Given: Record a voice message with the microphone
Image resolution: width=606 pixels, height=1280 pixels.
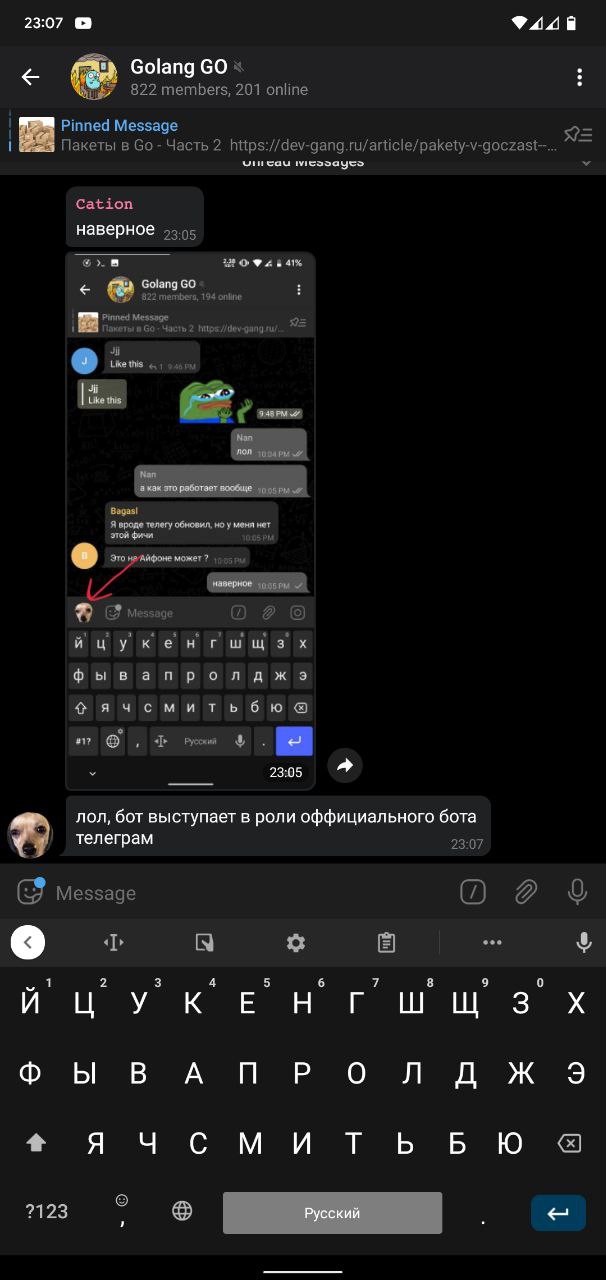Looking at the screenshot, I should pos(577,892).
